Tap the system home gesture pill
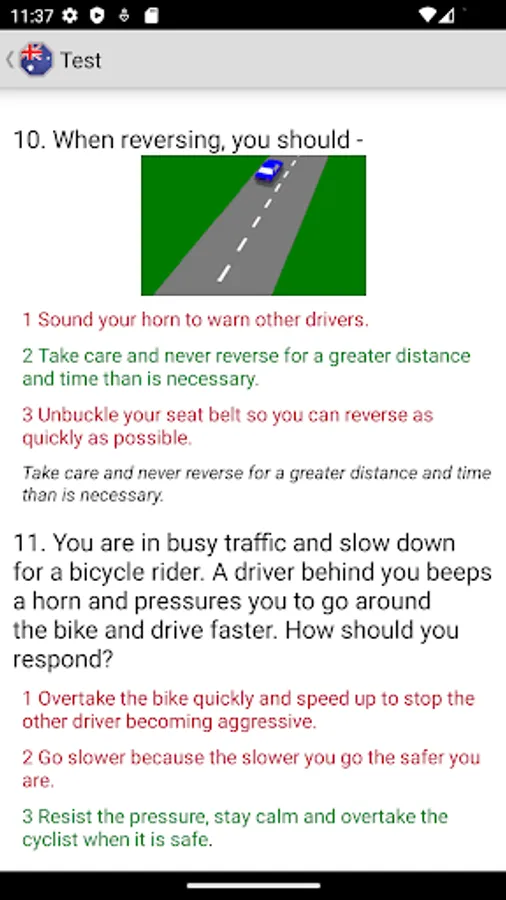The height and width of the screenshot is (900, 506). coord(253,886)
